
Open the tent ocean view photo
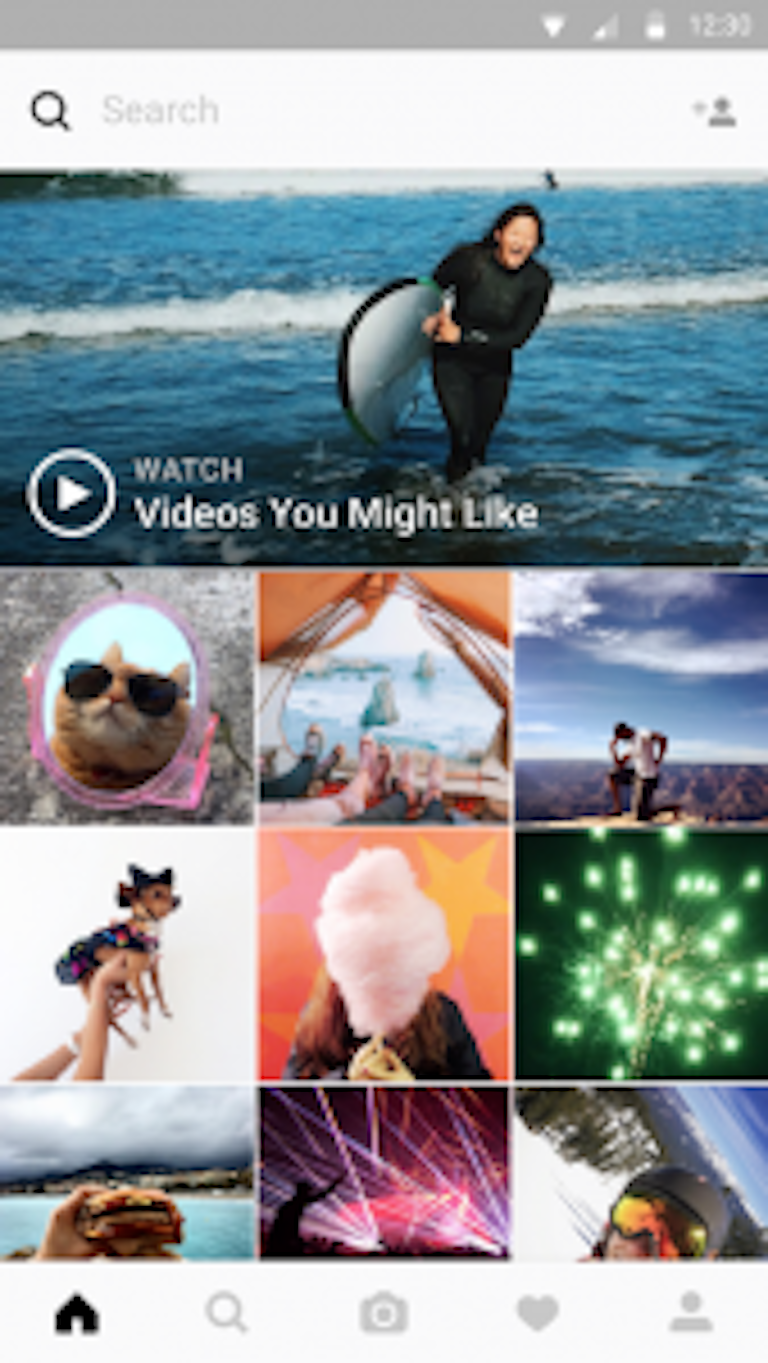pos(384,697)
